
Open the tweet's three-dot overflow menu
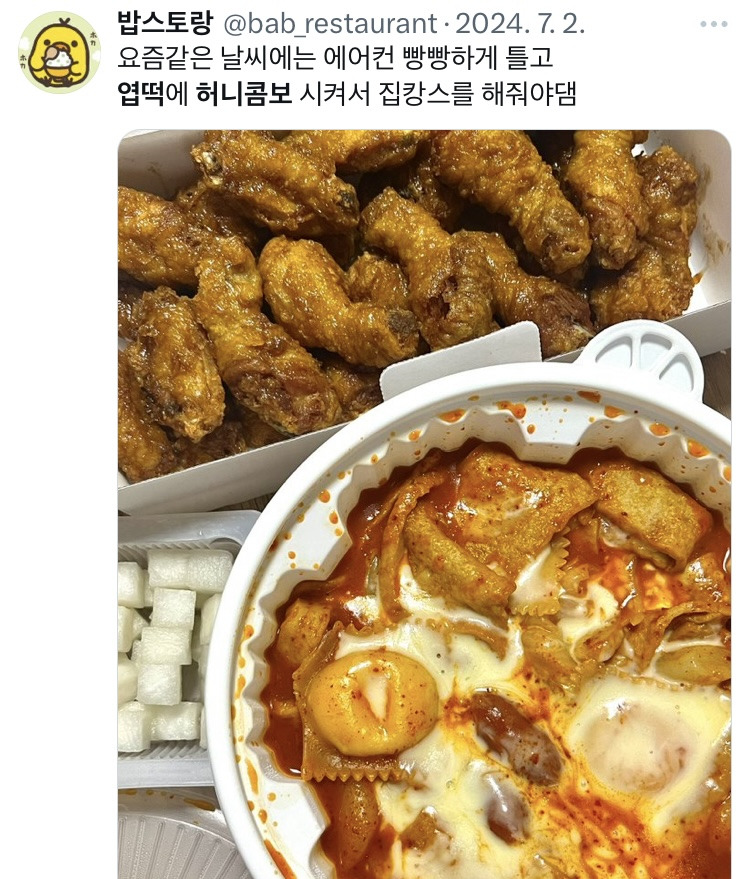pos(713,24)
